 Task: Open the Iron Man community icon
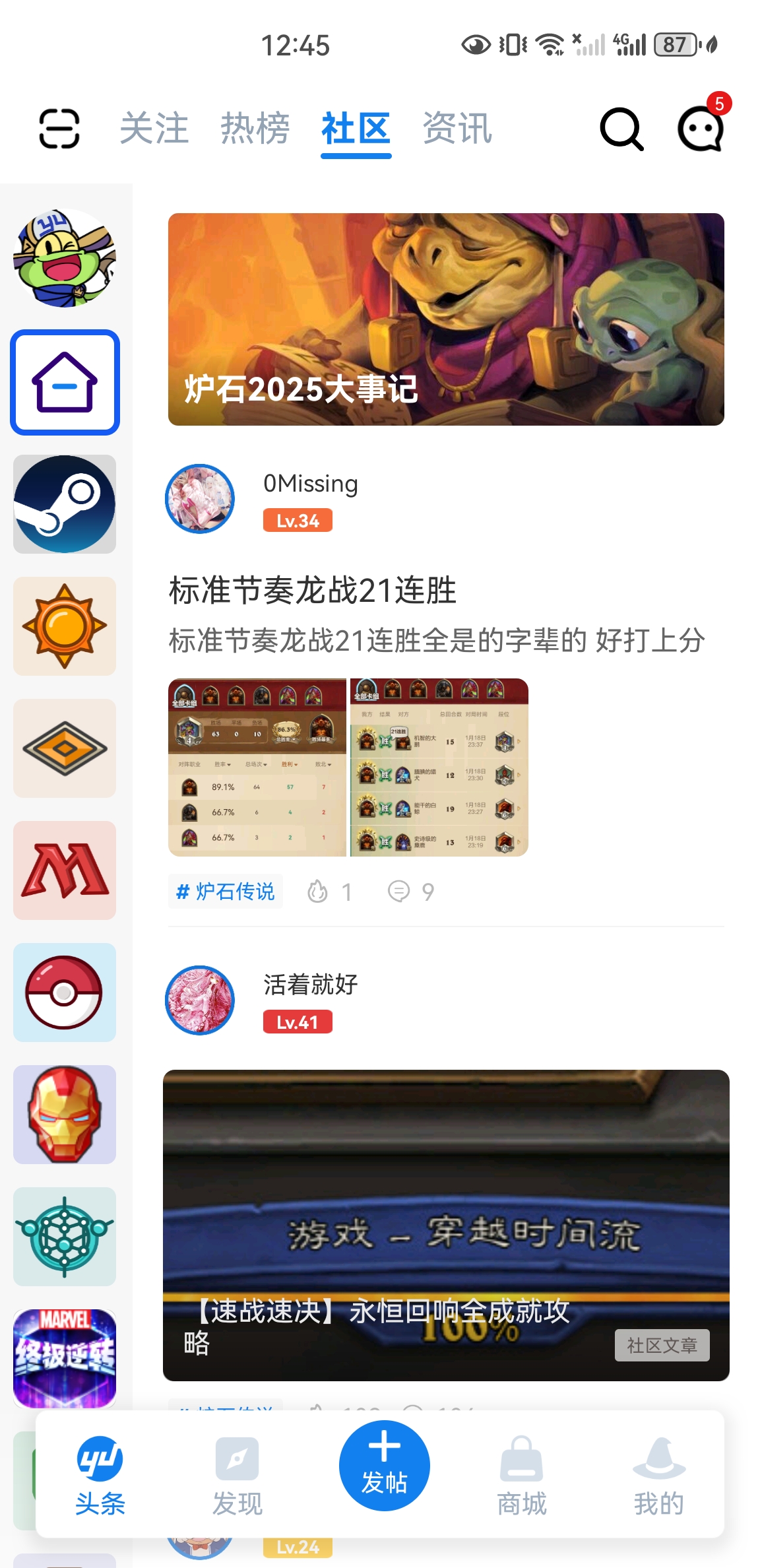[x=63, y=1114]
